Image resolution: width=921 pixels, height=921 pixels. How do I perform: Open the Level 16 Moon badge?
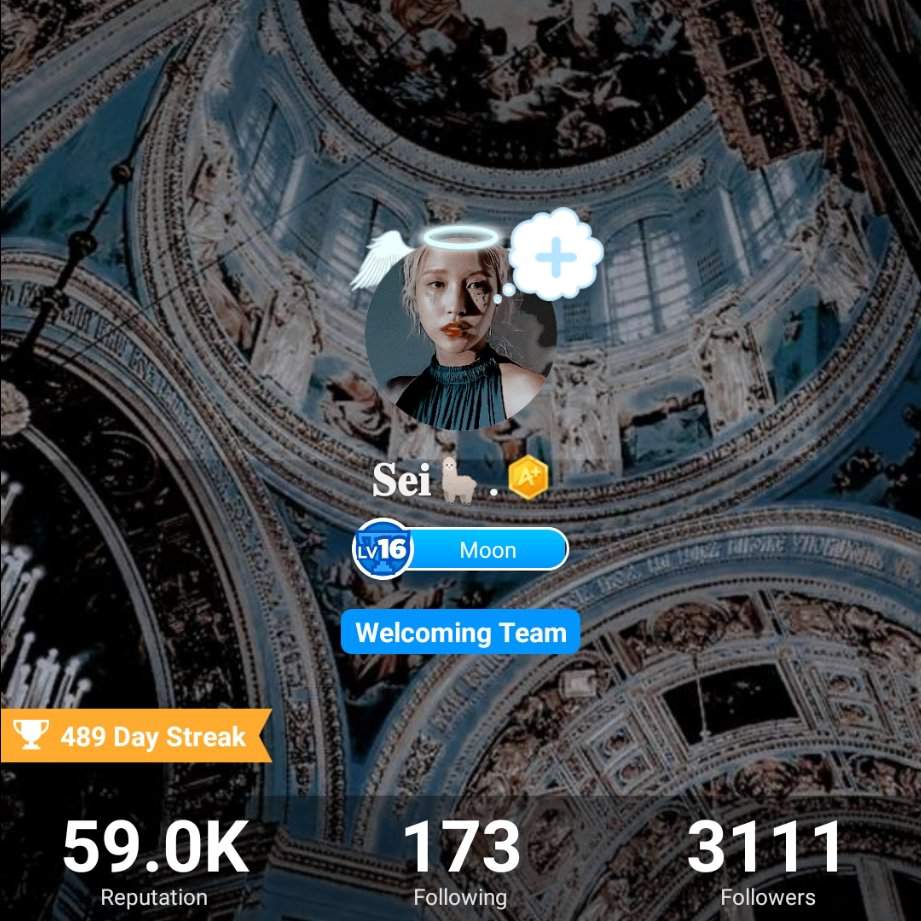pyautogui.click(x=460, y=549)
